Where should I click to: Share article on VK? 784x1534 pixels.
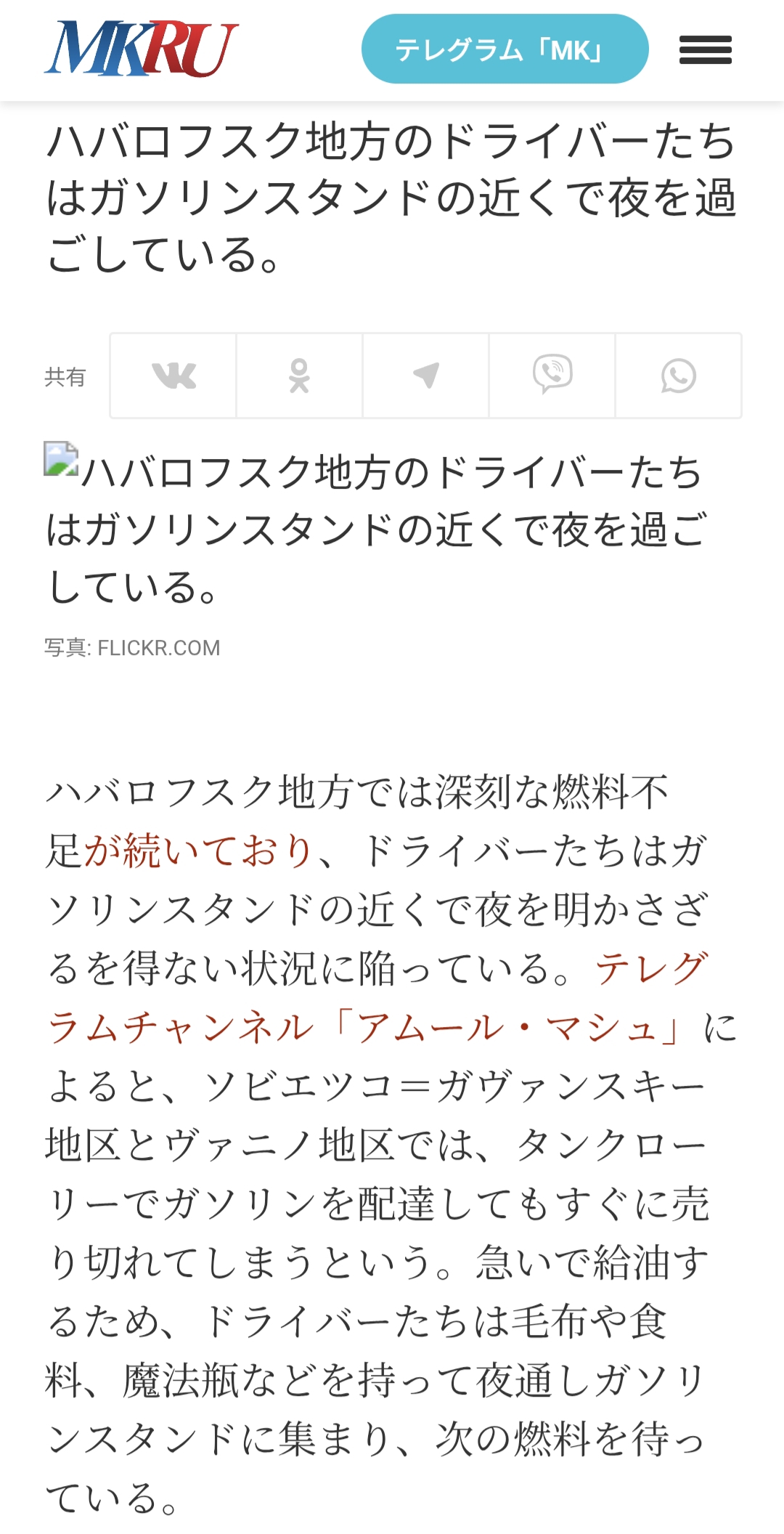(x=173, y=376)
